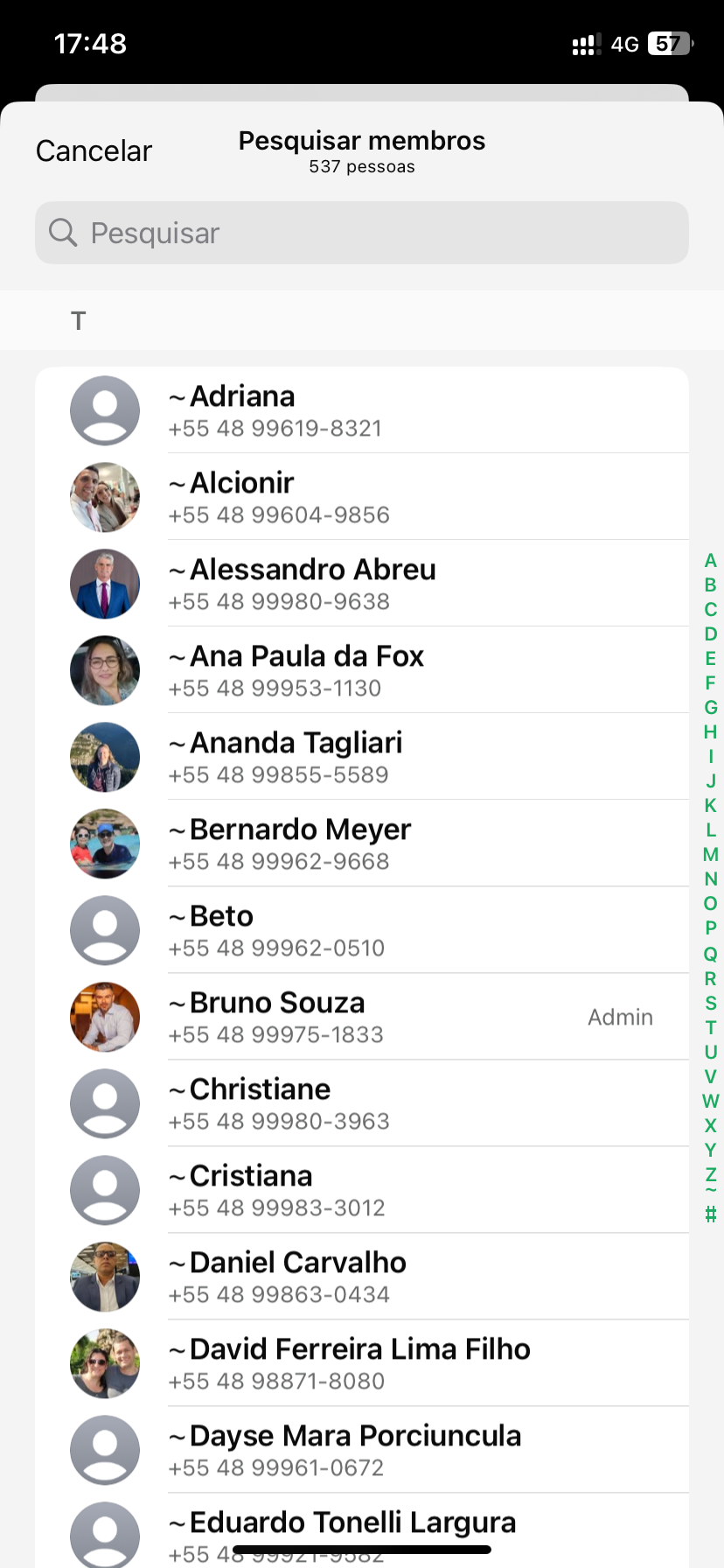Cancel the member search
Viewport: 724px width, 1568px height.
pos(94,150)
